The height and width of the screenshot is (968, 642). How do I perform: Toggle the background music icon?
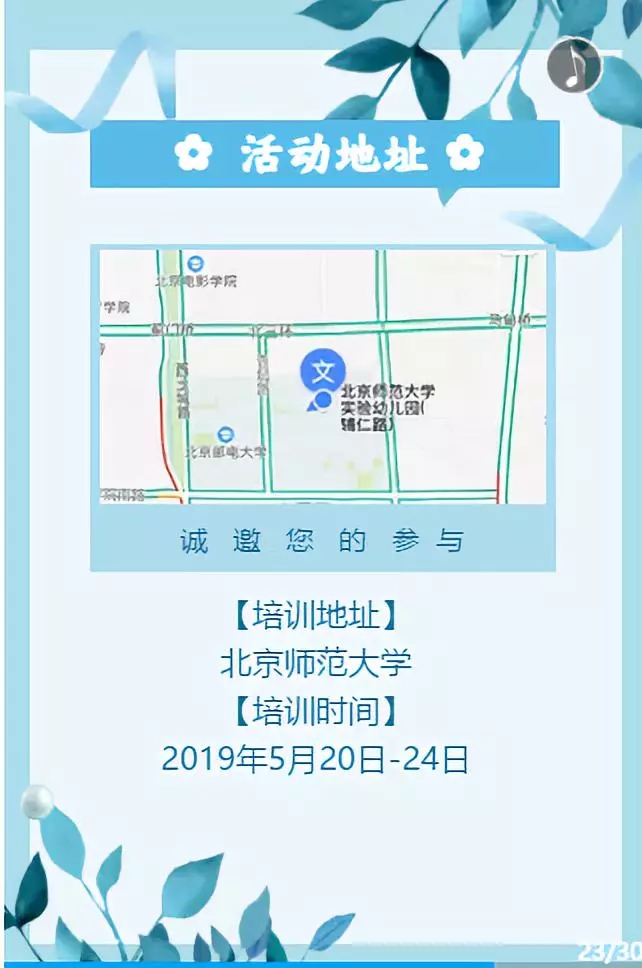(x=574, y=66)
